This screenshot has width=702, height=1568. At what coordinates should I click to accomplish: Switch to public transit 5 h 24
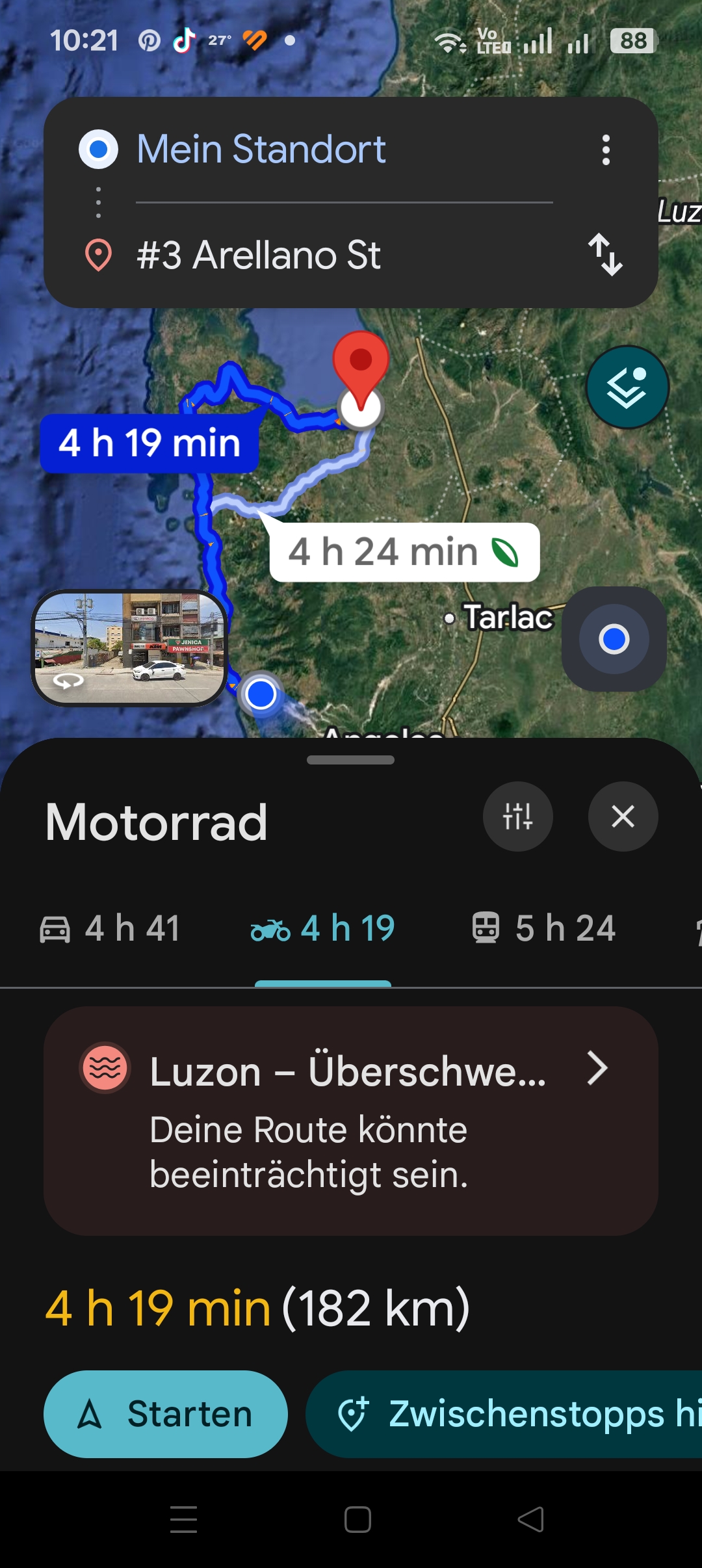coord(543,928)
